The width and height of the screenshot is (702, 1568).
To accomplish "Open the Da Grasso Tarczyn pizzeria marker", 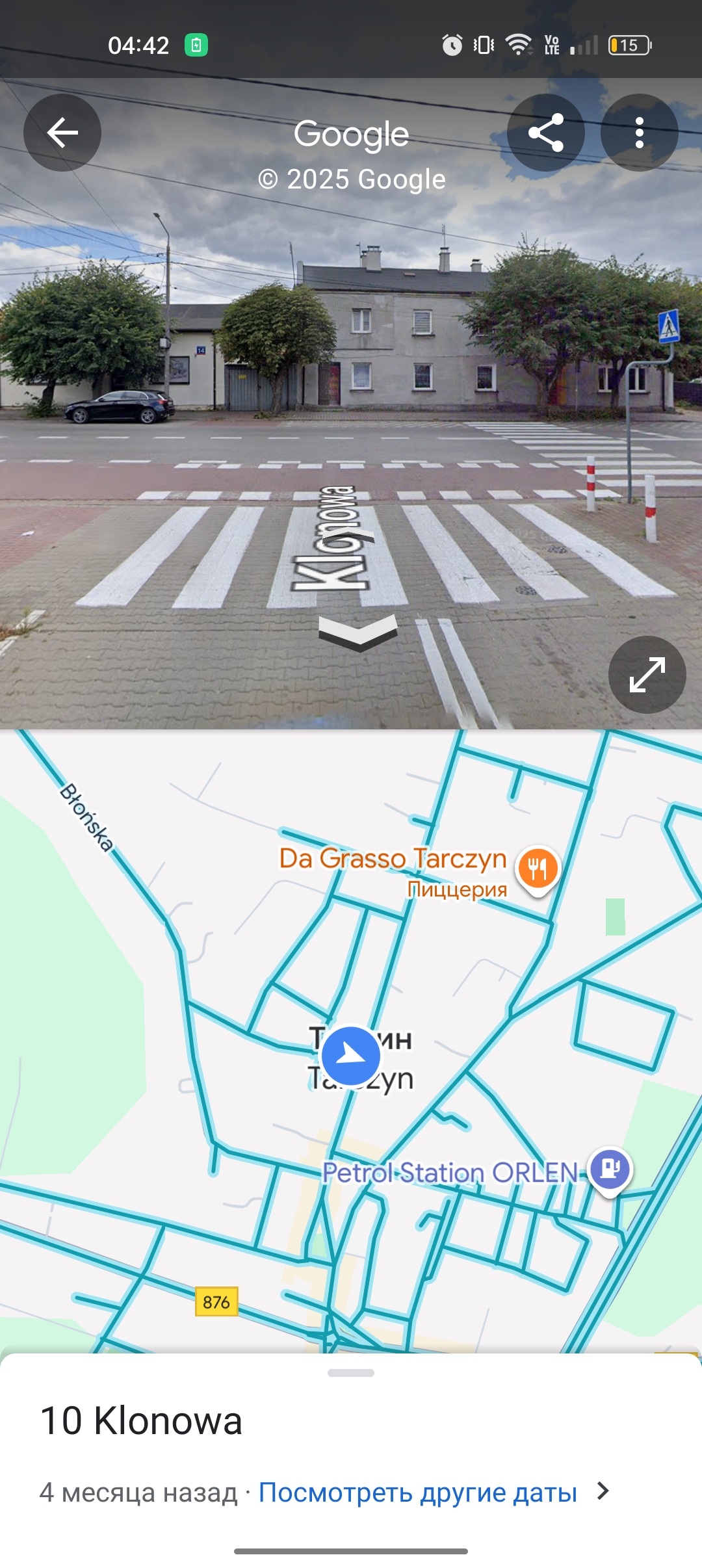I will tap(538, 869).
